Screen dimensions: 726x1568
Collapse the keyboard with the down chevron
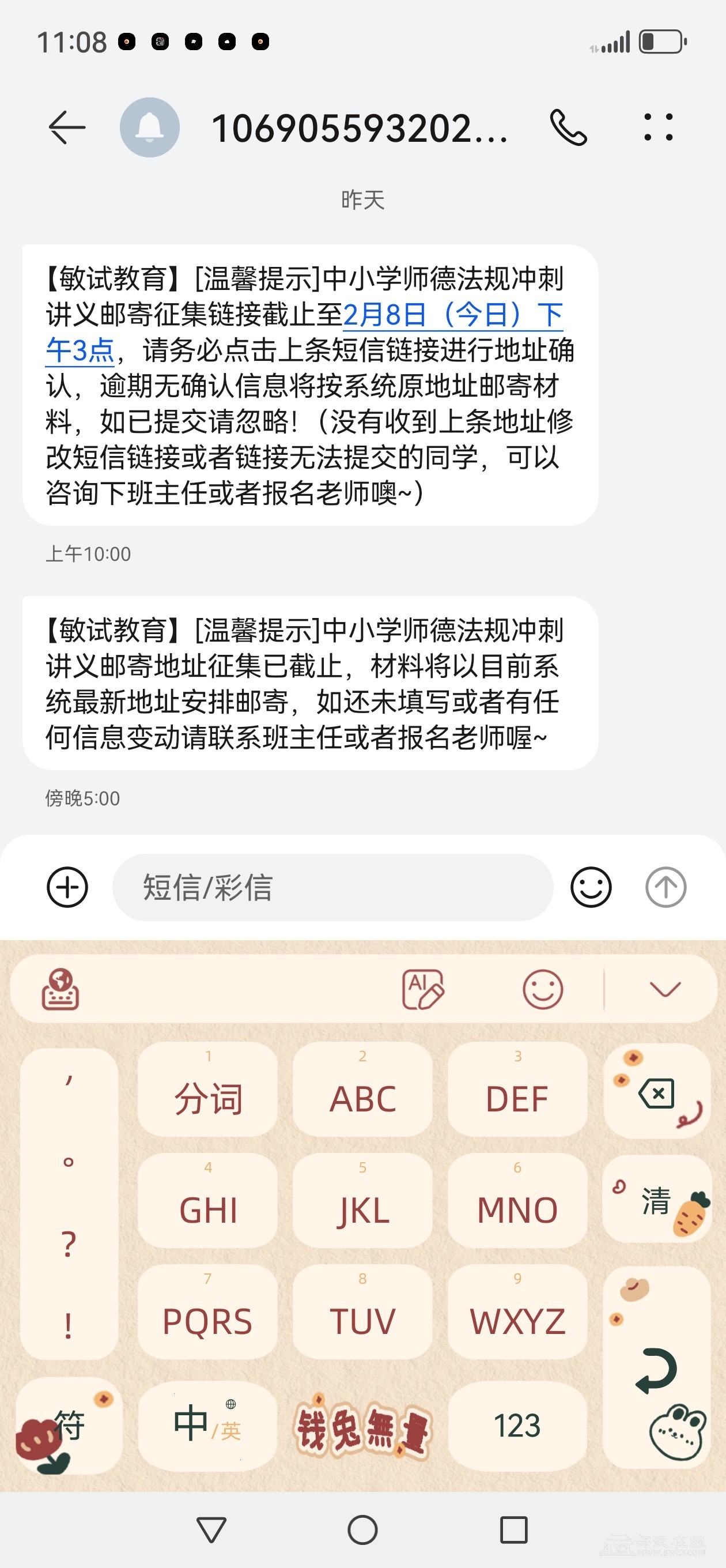click(665, 989)
